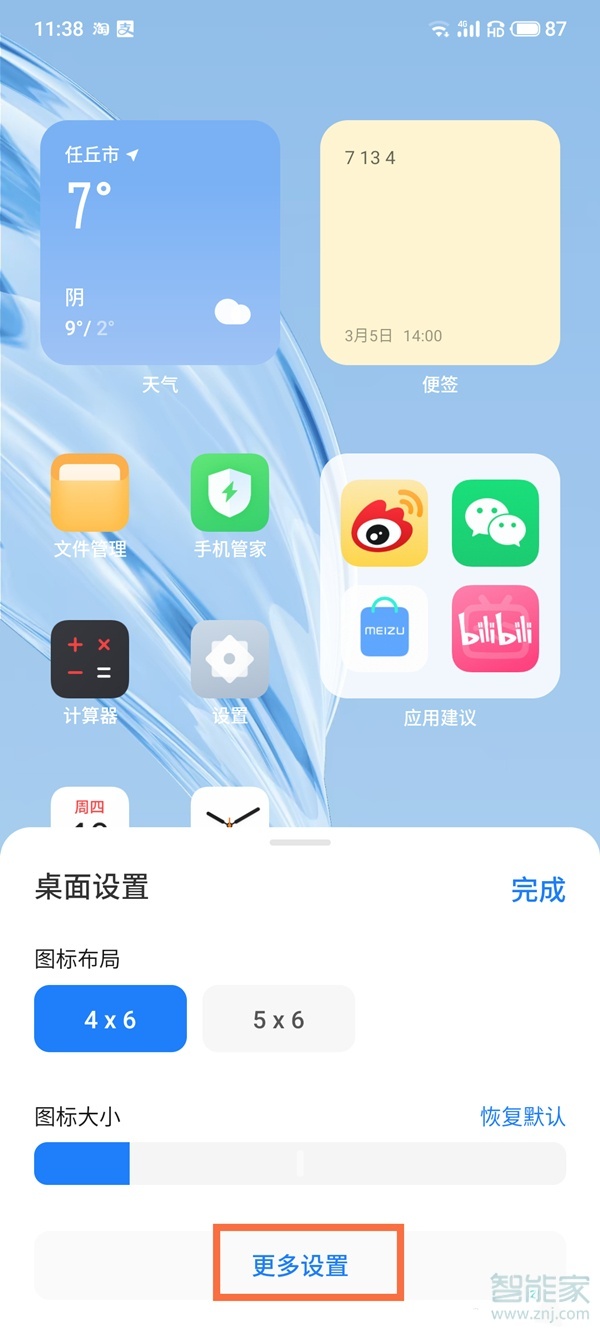Viewport: 600px width, 1333px height.
Task: Open the calendar app icon
Action: click(90, 808)
